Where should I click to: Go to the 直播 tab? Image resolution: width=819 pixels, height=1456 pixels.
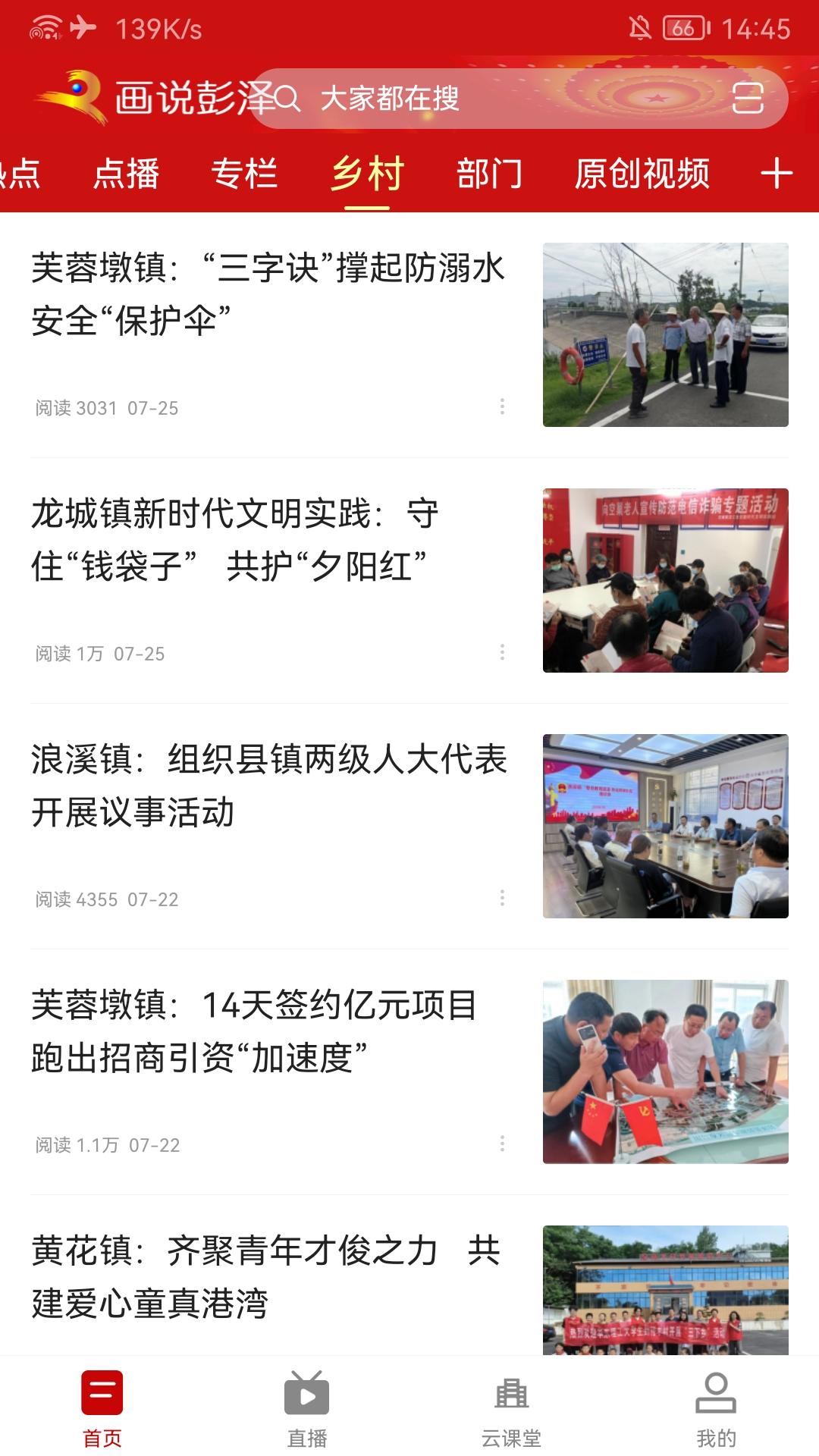307,1409
